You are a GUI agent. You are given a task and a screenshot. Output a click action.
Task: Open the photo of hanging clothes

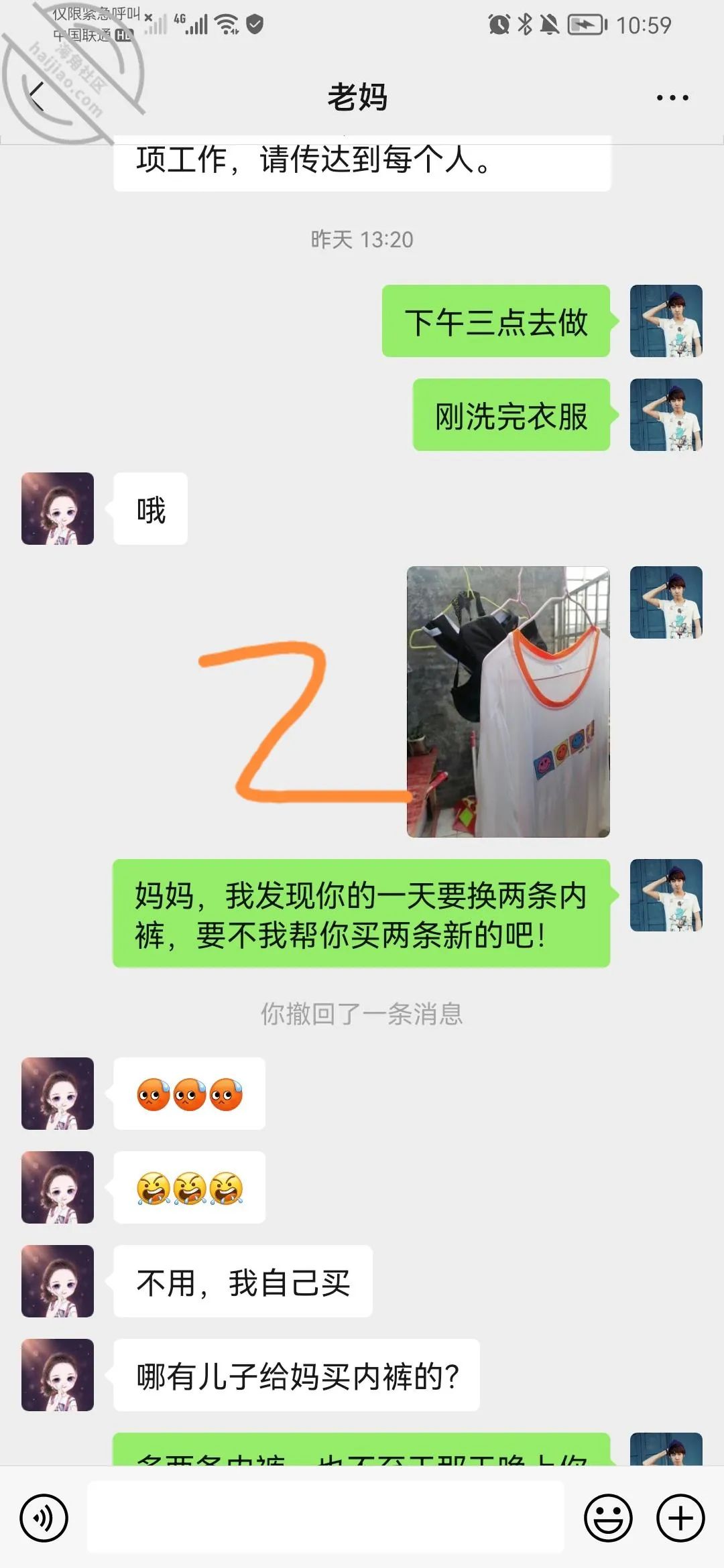point(508,702)
